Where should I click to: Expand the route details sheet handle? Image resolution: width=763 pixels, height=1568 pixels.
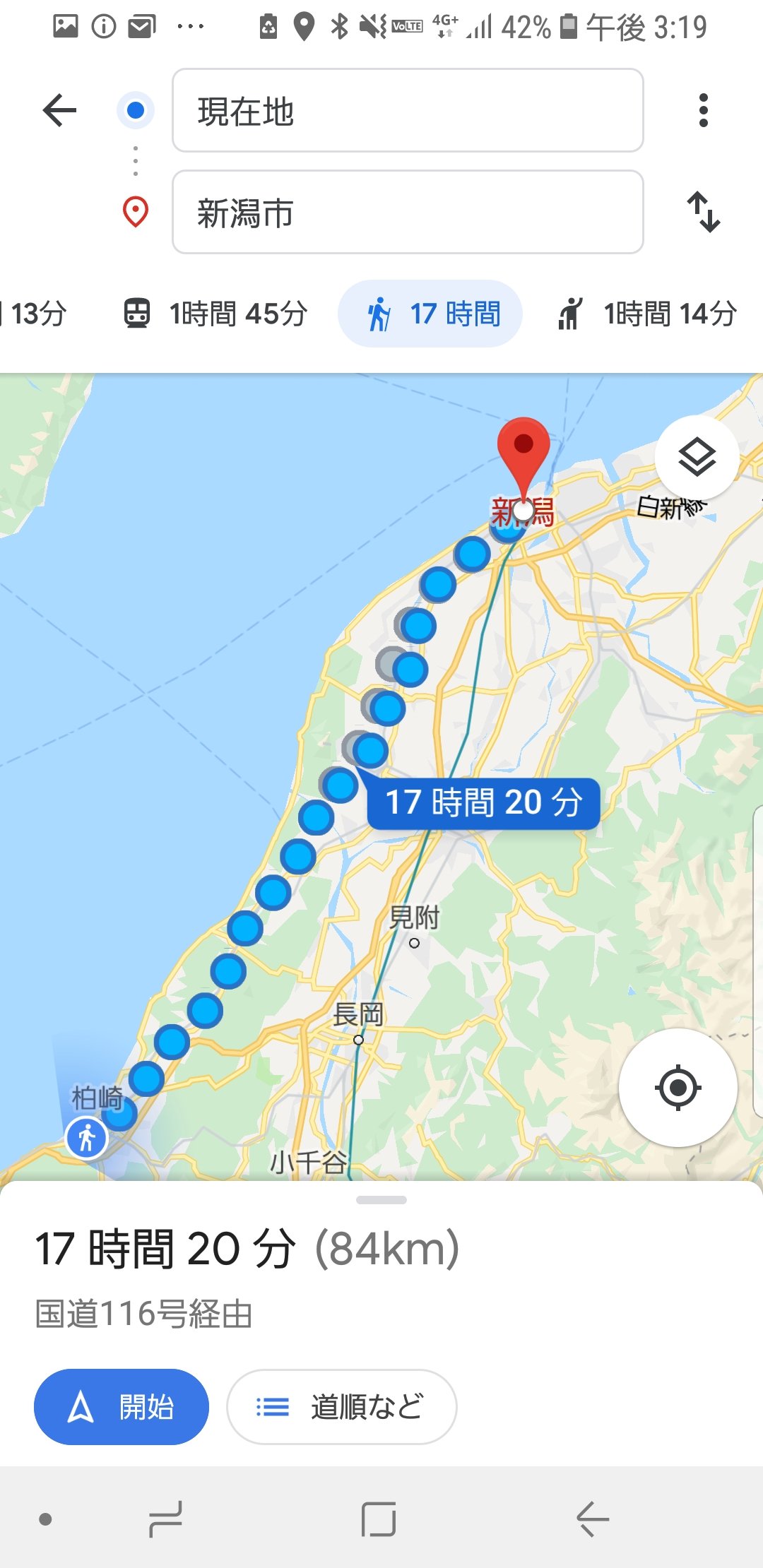(381, 1200)
